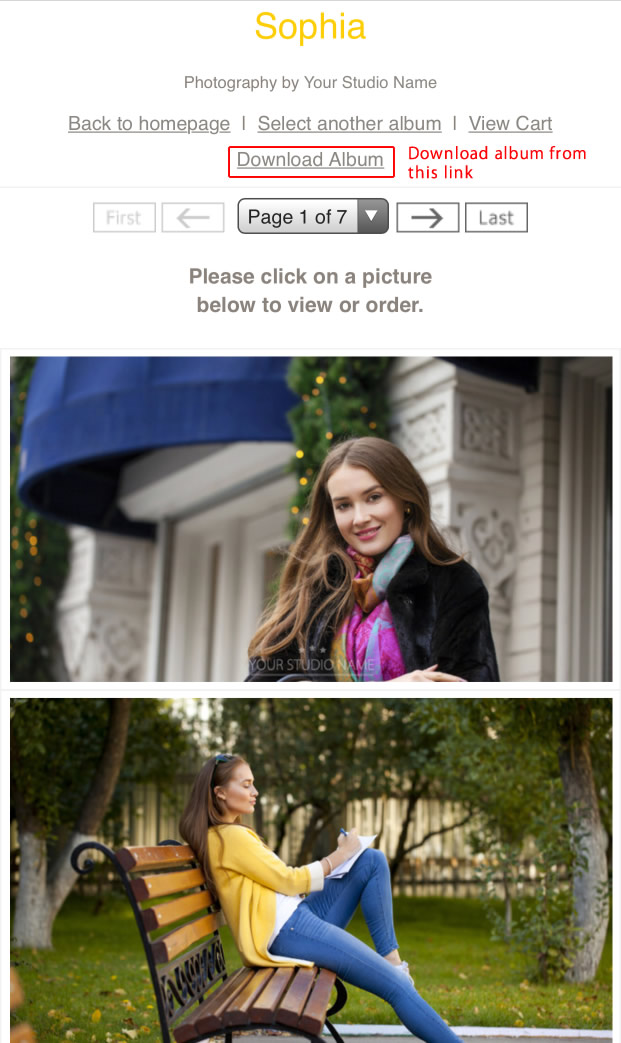Go to next page with right arrow

click(428, 218)
